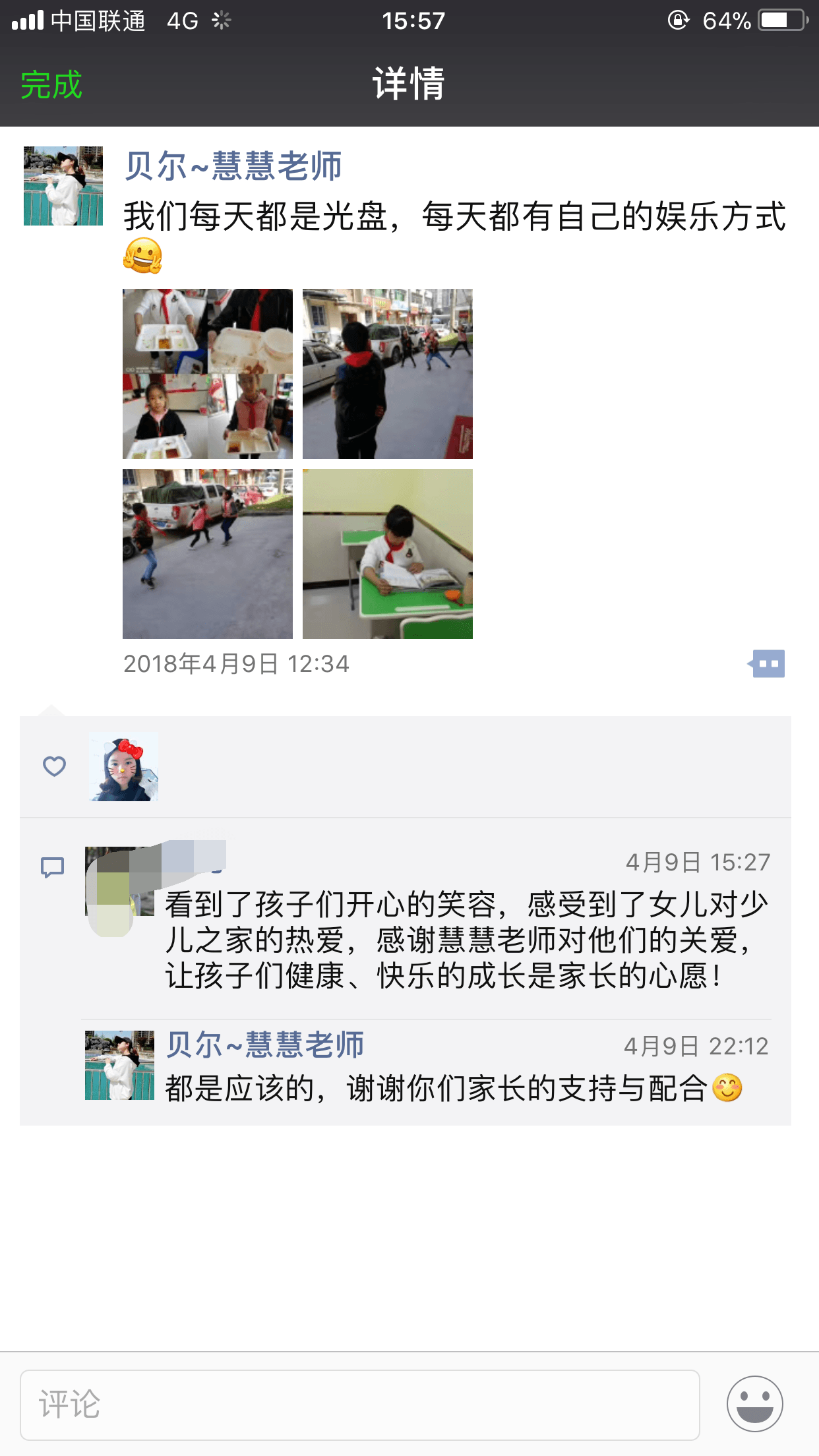Open the emoji picker next to comment box

point(754,1405)
